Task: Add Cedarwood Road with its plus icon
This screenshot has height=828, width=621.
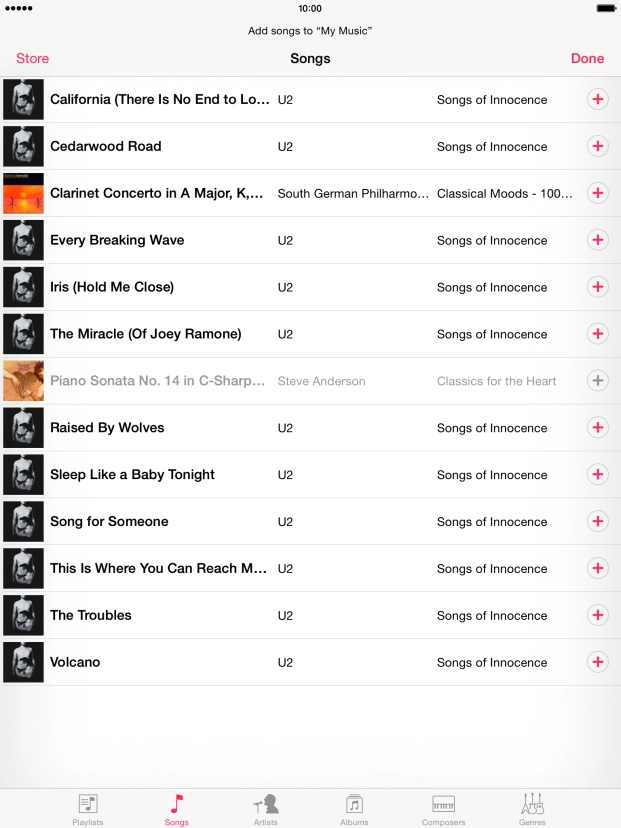Action: [x=597, y=146]
